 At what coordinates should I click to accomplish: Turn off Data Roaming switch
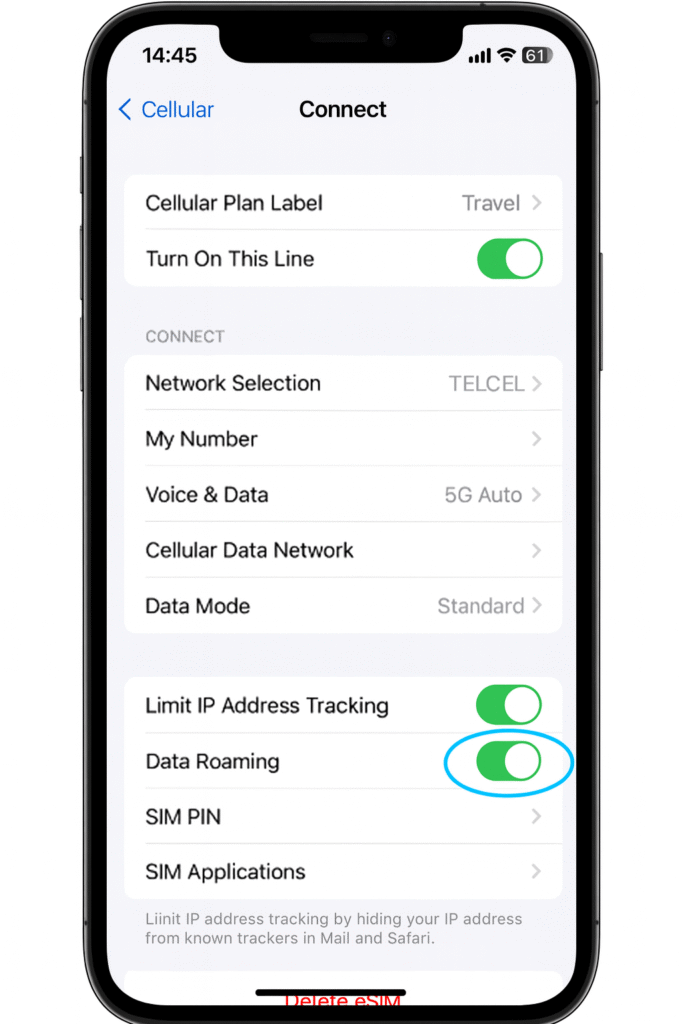509,762
